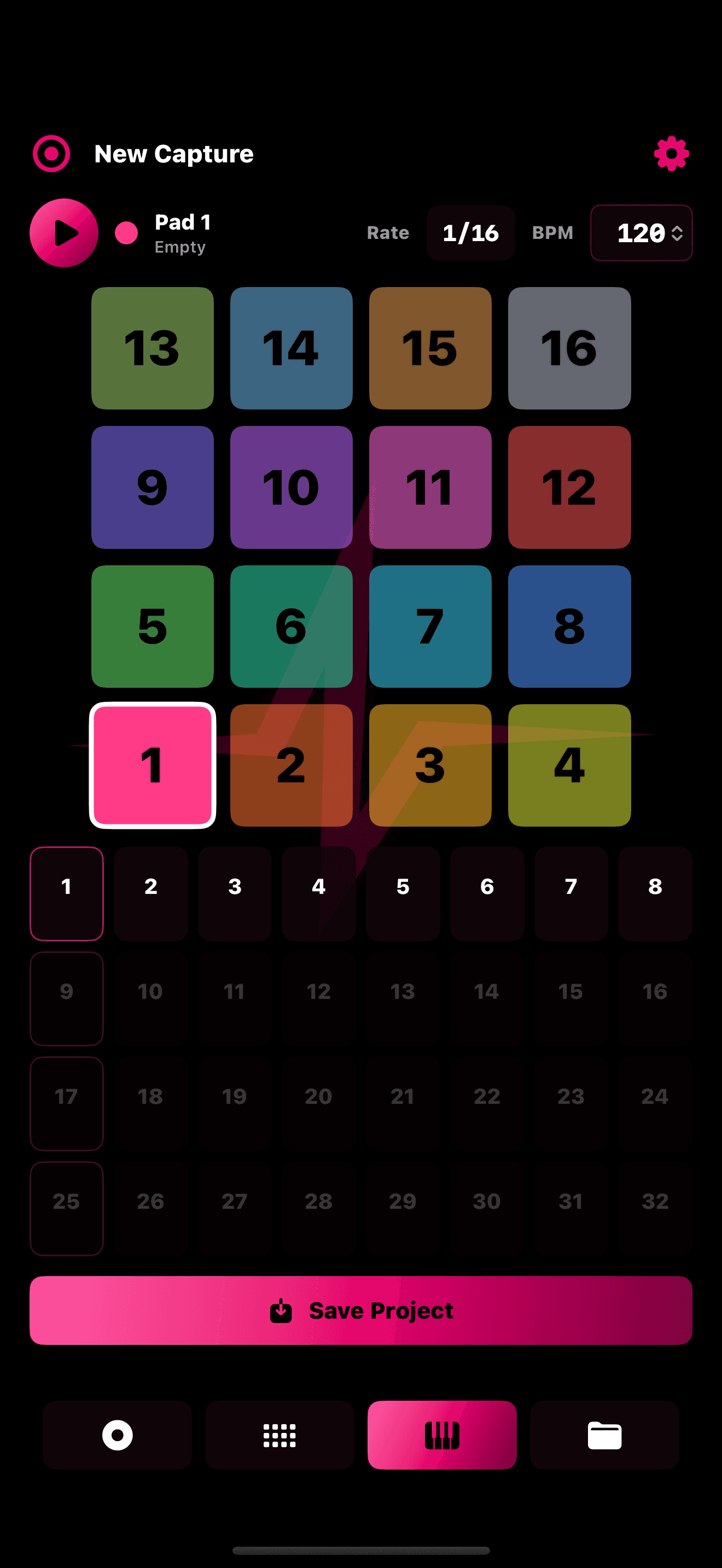Trigger the gray pad 16

pyautogui.click(x=569, y=348)
